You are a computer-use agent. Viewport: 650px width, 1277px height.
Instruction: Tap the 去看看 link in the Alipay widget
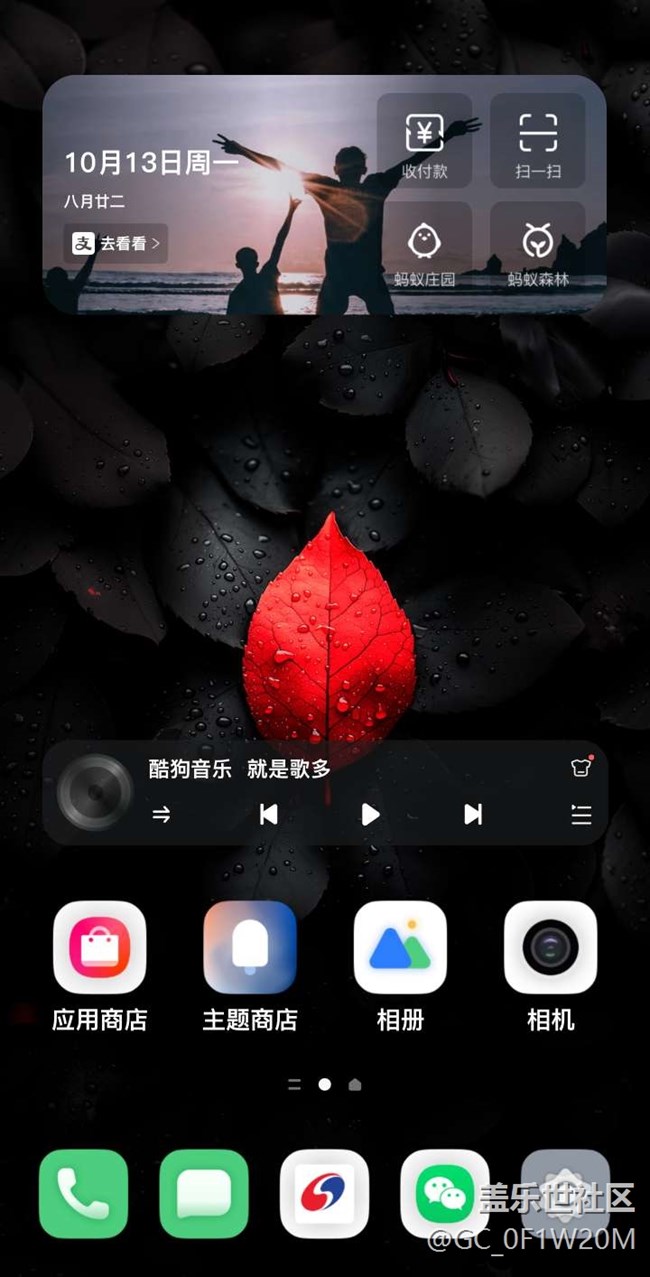tap(116, 243)
